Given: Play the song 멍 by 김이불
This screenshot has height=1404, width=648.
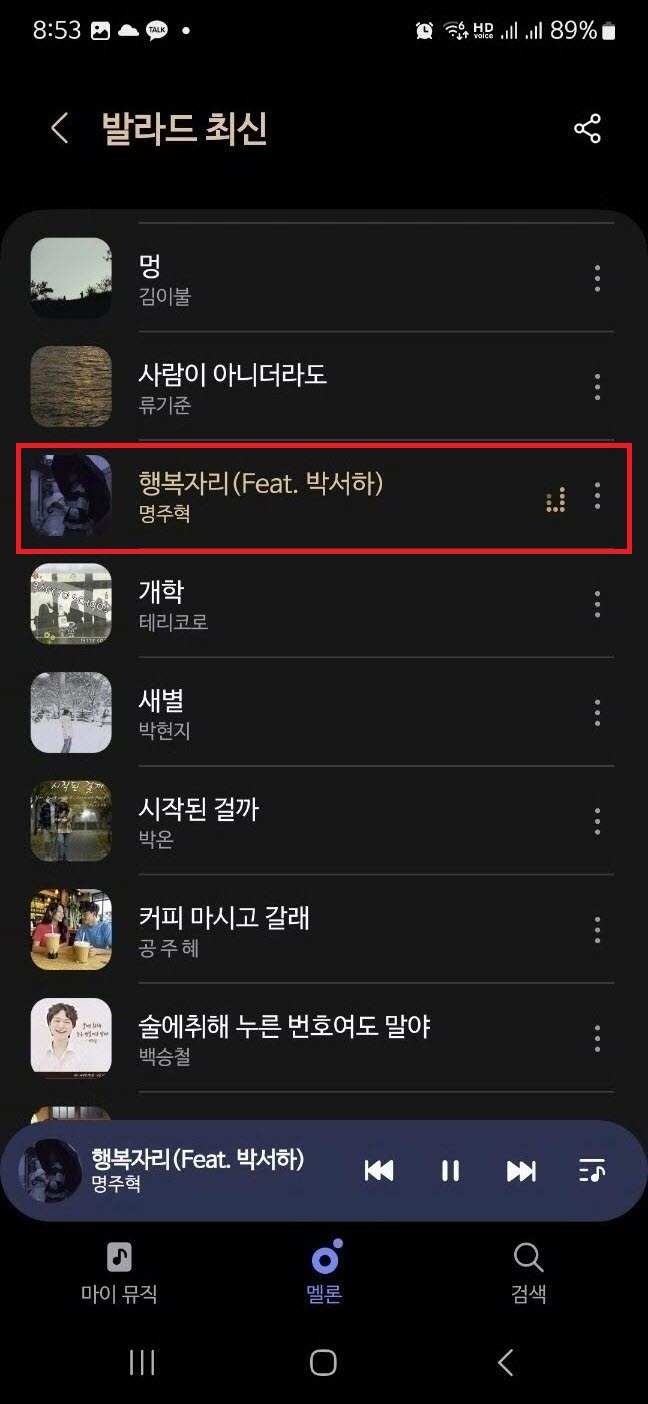Looking at the screenshot, I should pos(300,278).
